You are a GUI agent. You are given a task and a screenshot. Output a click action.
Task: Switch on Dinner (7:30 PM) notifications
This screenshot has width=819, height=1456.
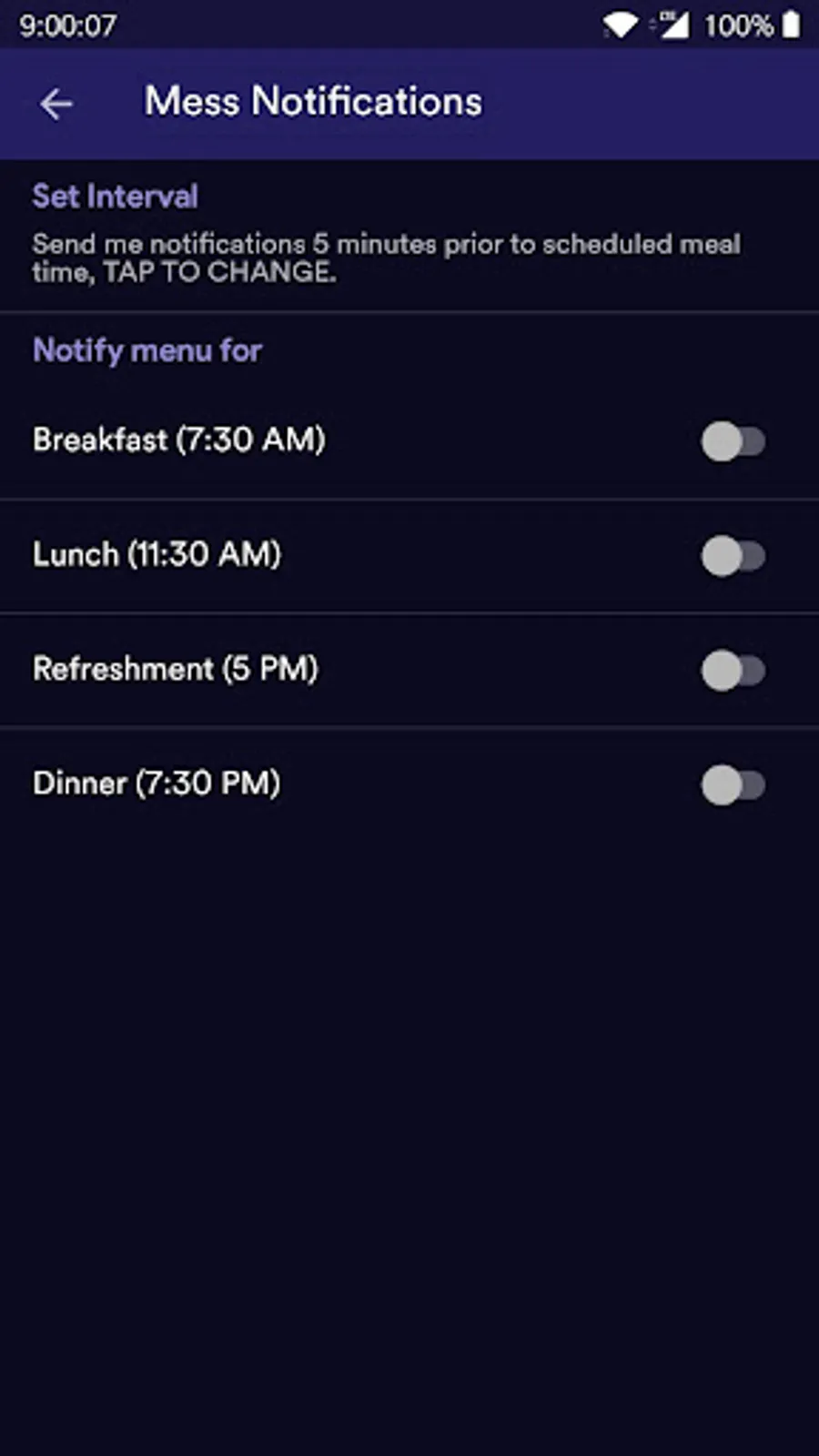(x=733, y=785)
